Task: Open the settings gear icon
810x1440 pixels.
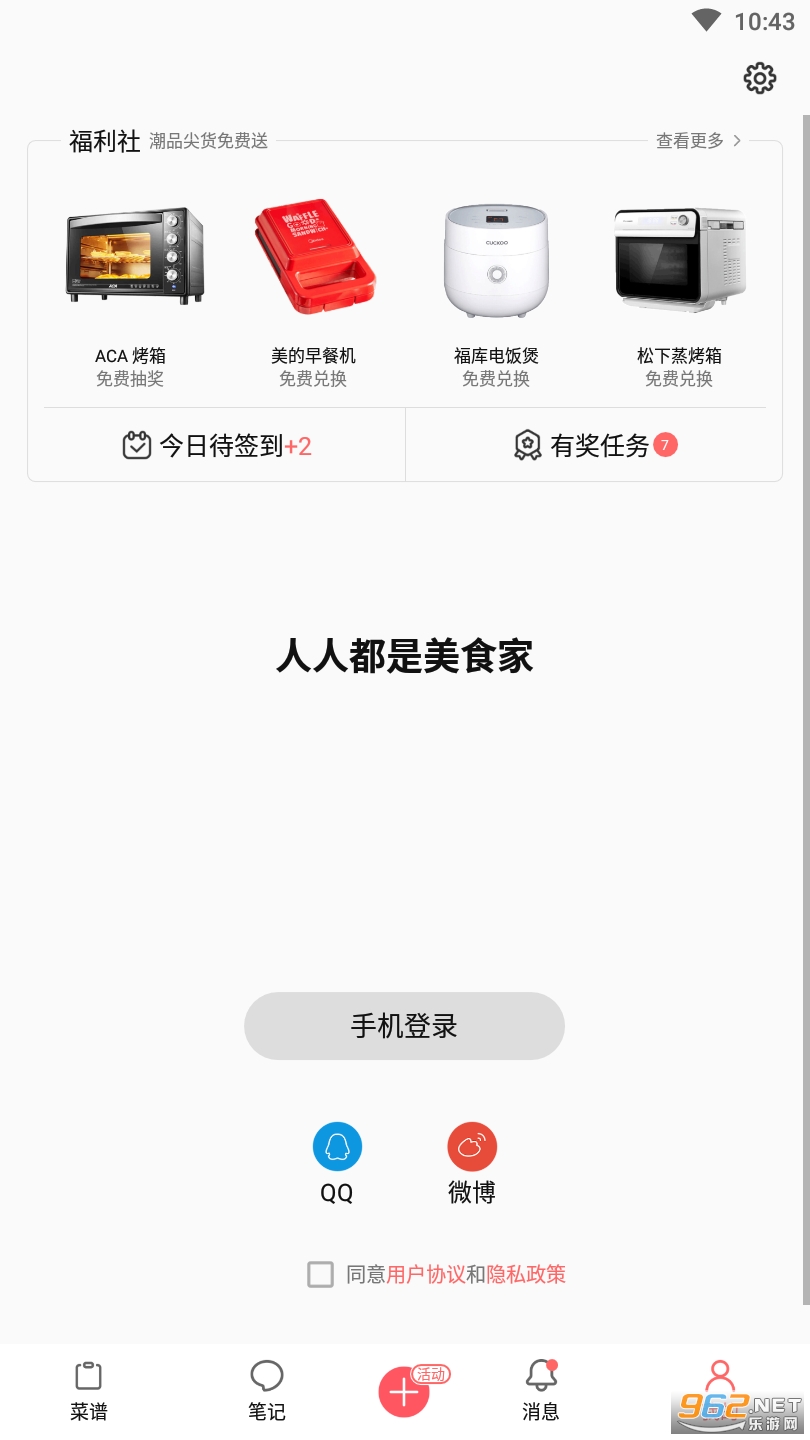Action: pos(760,78)
